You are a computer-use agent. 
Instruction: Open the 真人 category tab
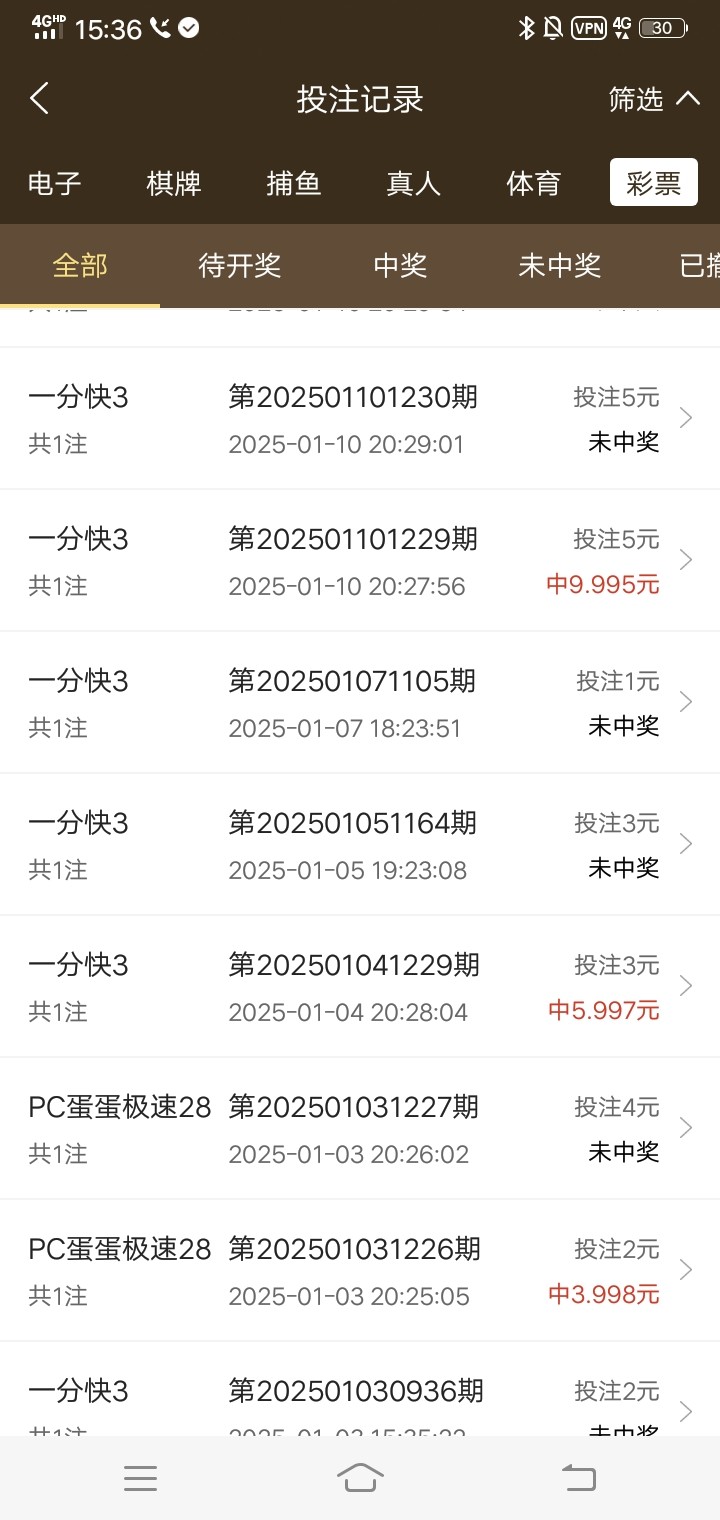point(413,183)
